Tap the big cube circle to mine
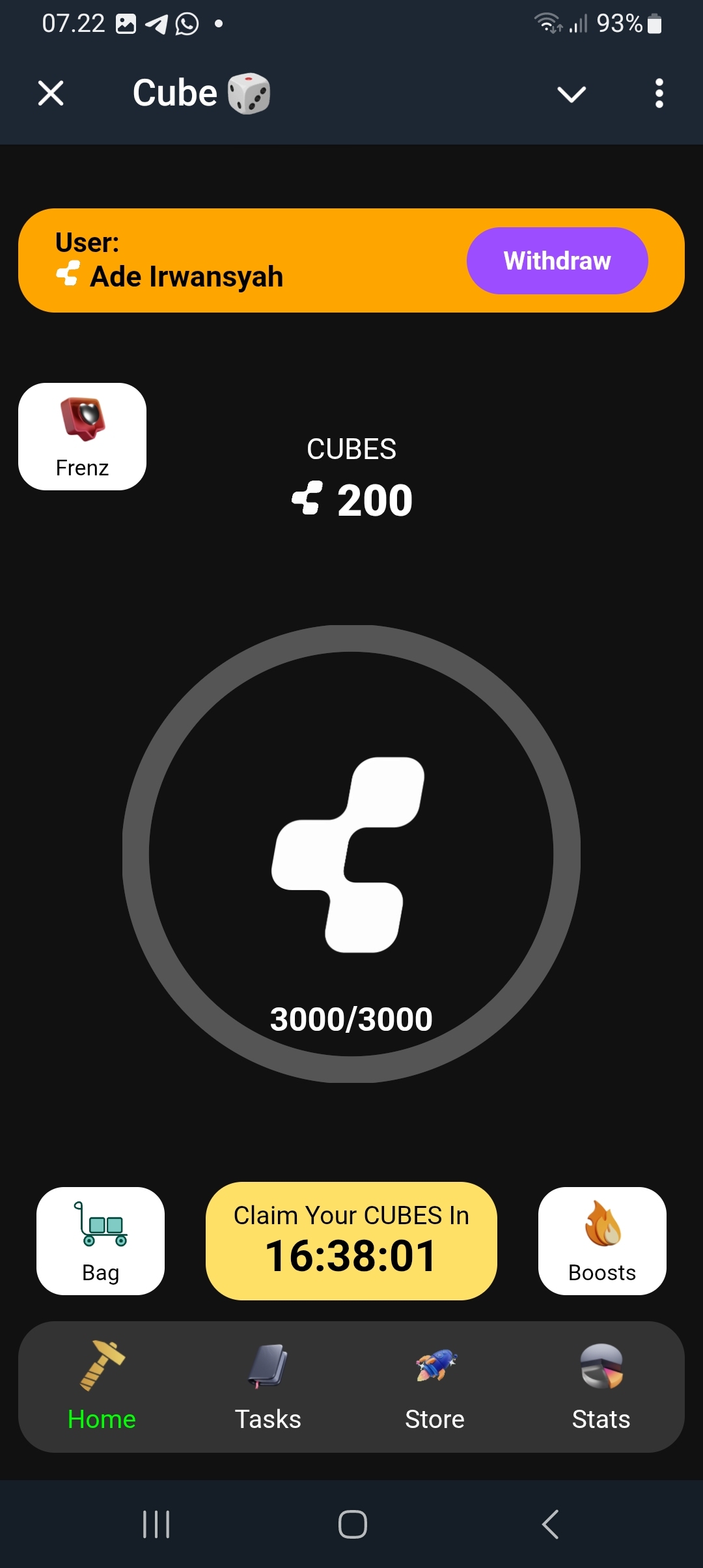 [x=351, y=854]
